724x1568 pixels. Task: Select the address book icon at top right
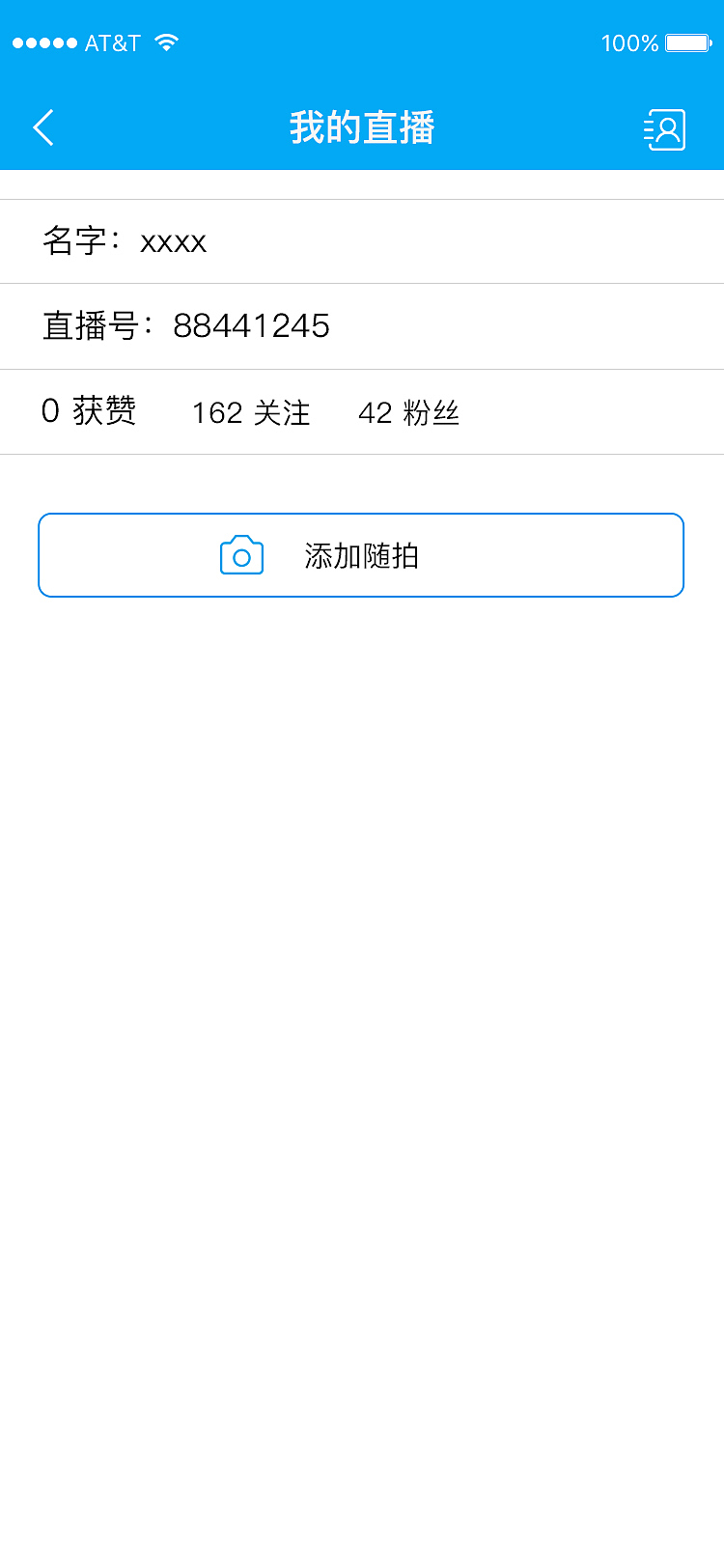coord(664,128)
